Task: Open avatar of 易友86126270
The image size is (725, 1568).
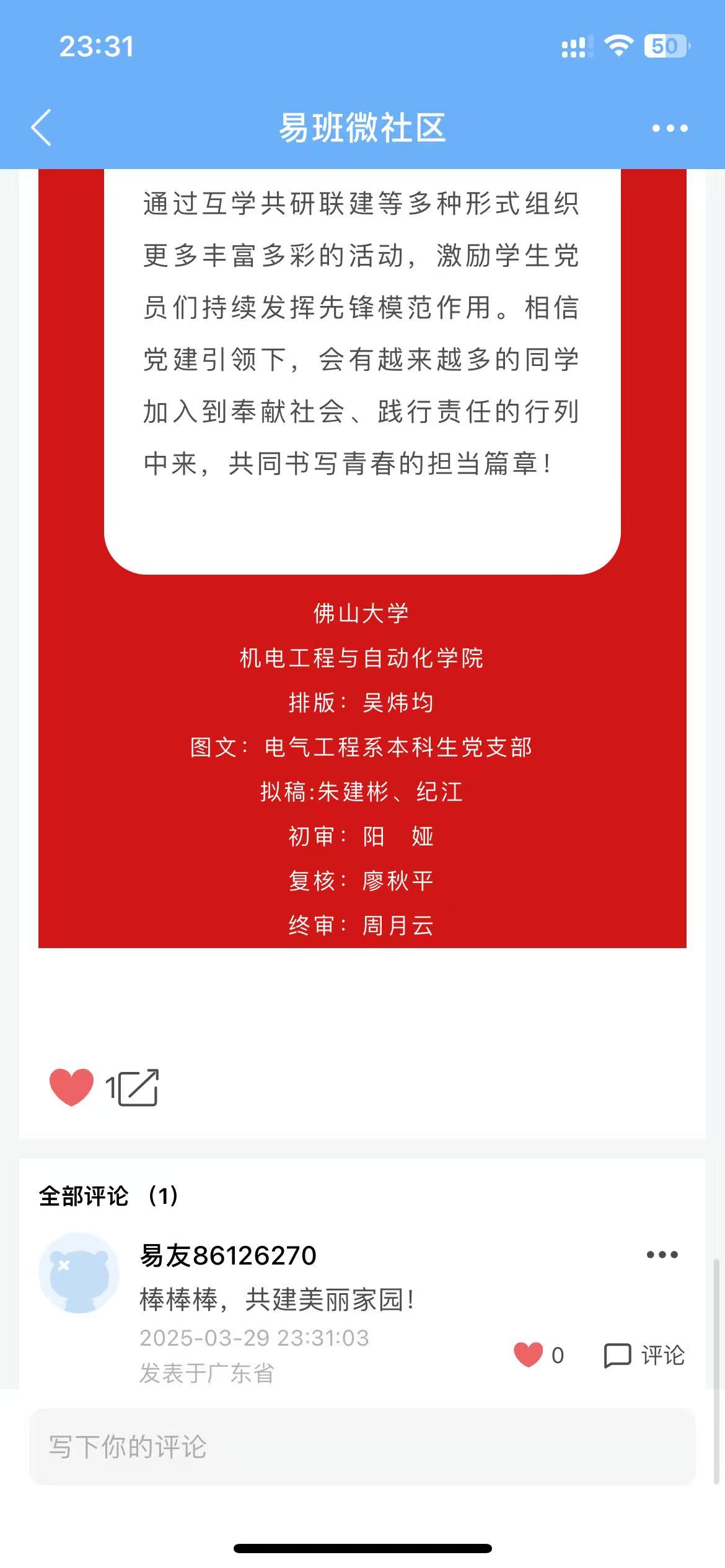Action: click(x=79, y=1273)
